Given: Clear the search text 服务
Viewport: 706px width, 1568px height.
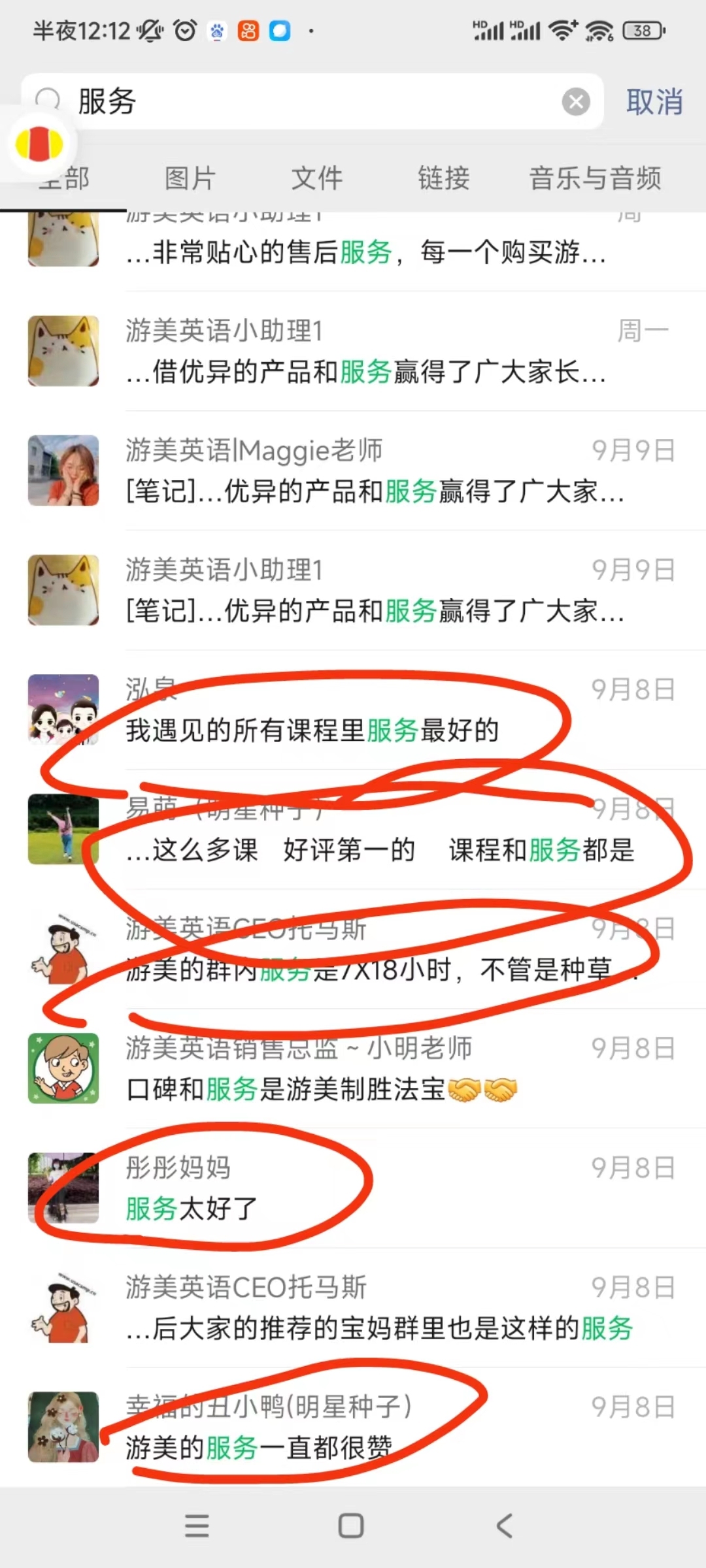Looking at the screenshot, I should (x=575, y=102).
